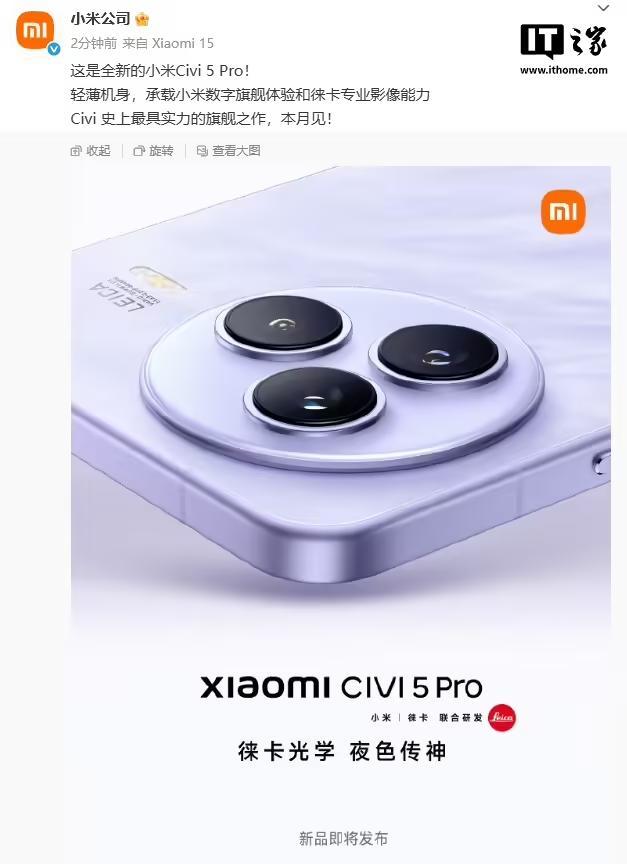Expand the post options chevron
627x864 pixels.
(x=603, y=8)
